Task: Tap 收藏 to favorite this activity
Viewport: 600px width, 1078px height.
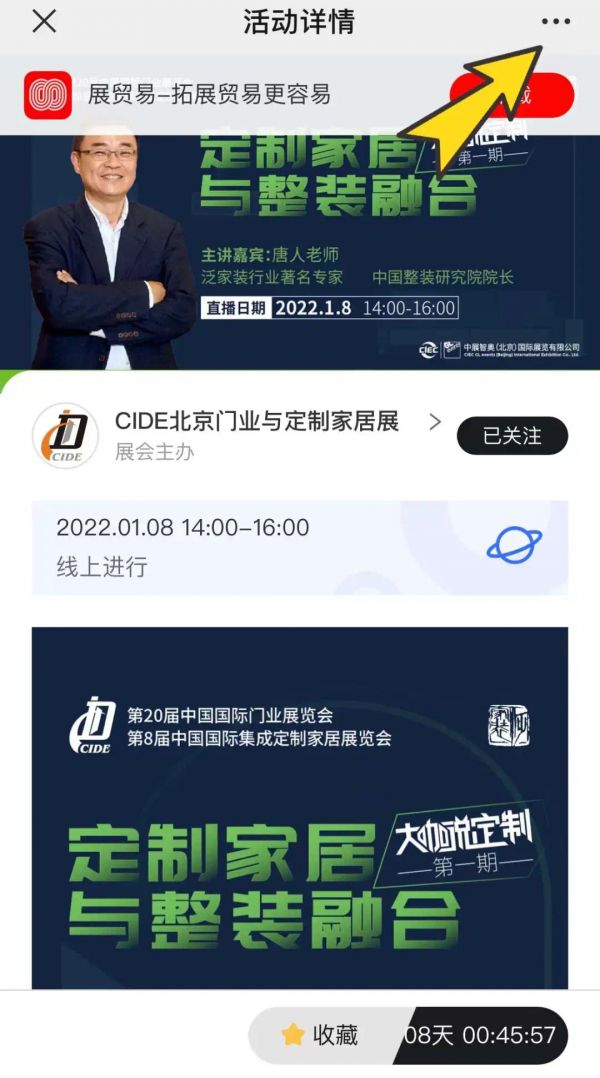Action: [x=320, y=1035]
